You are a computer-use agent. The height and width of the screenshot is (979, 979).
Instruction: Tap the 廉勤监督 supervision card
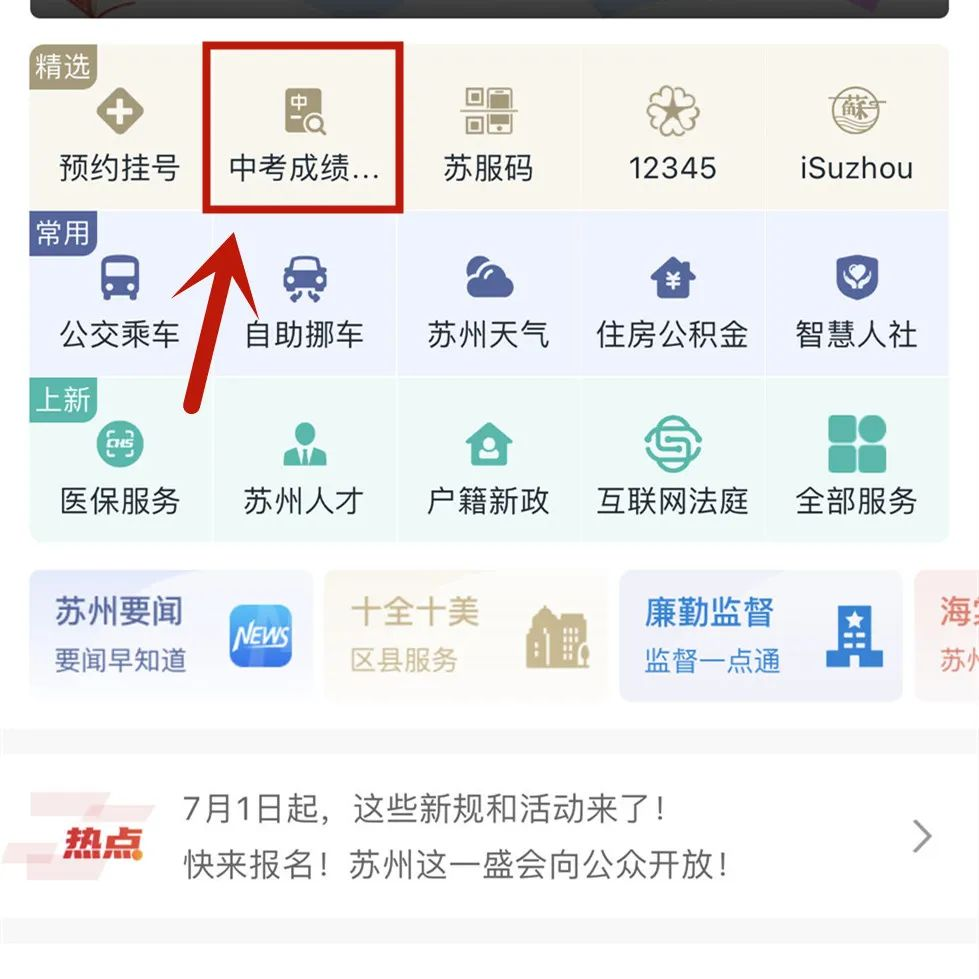coord(760,635)
